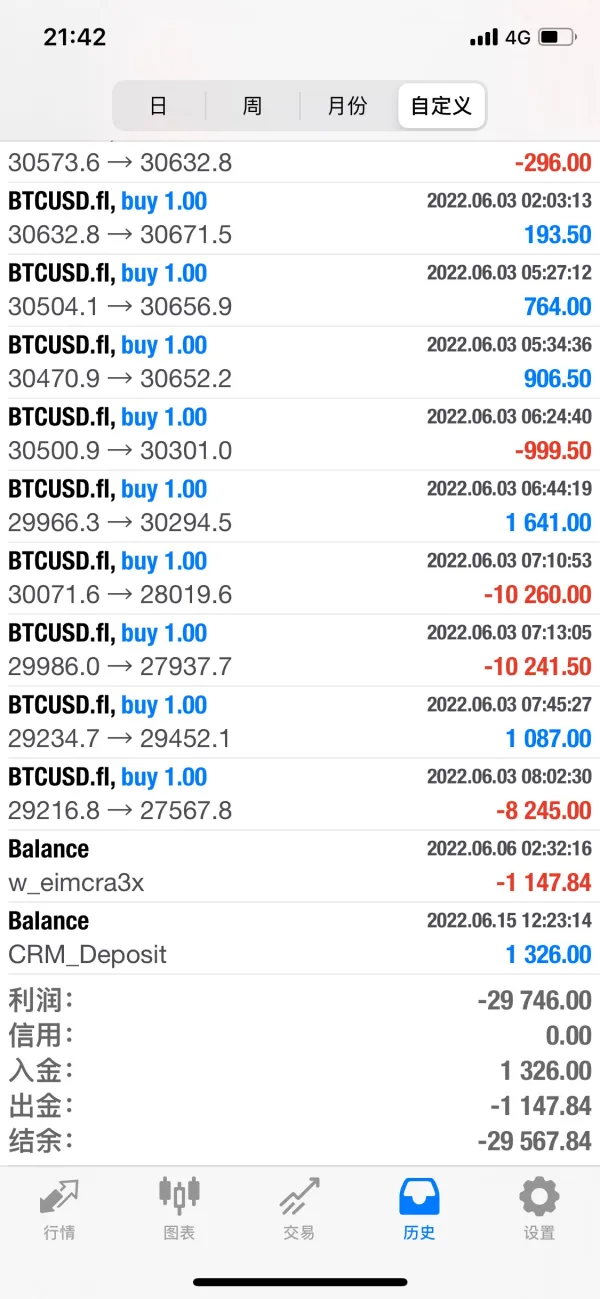Expand the BTCUSD trade closed at 02:03:13
This screenshot has width=600, height=1299.
click(x=300, y=218)
